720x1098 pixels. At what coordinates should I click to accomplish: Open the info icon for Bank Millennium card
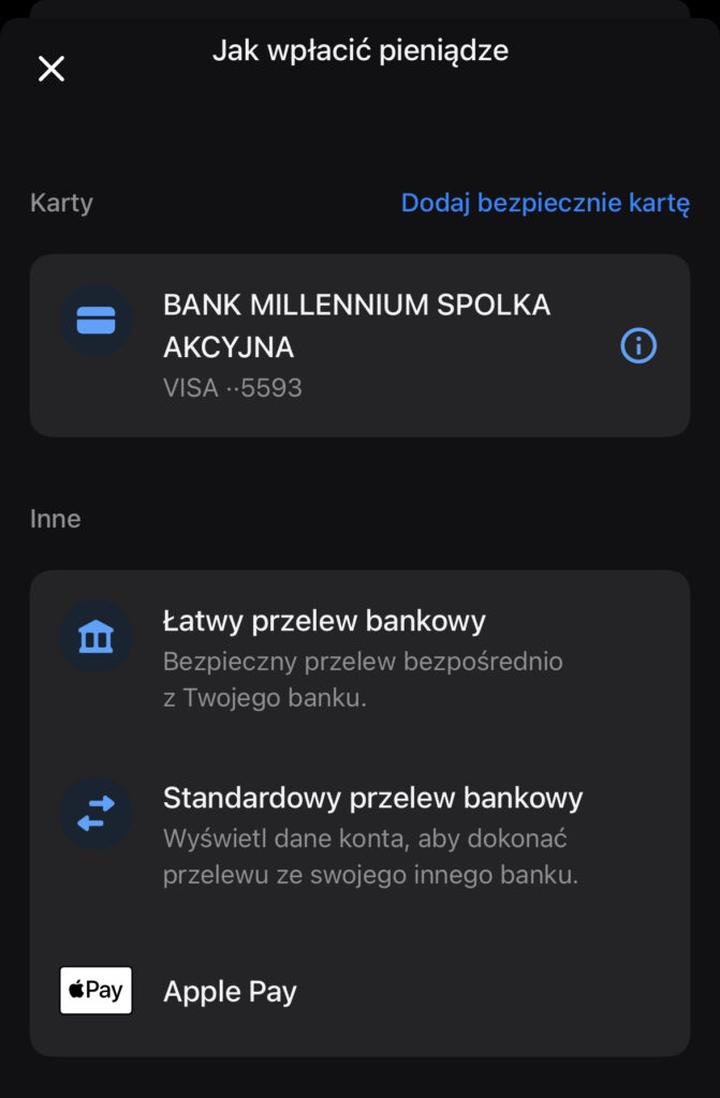pos(638,346)
